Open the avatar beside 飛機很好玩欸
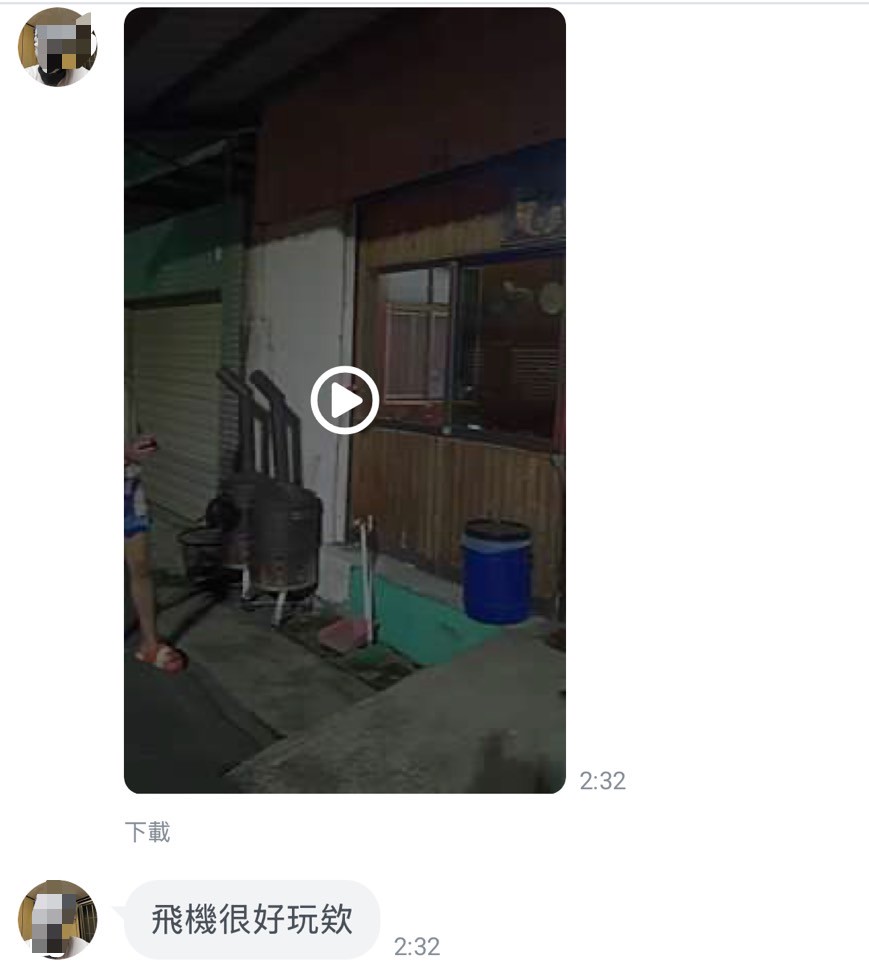The image size is (869, 978). pos(57,919)
